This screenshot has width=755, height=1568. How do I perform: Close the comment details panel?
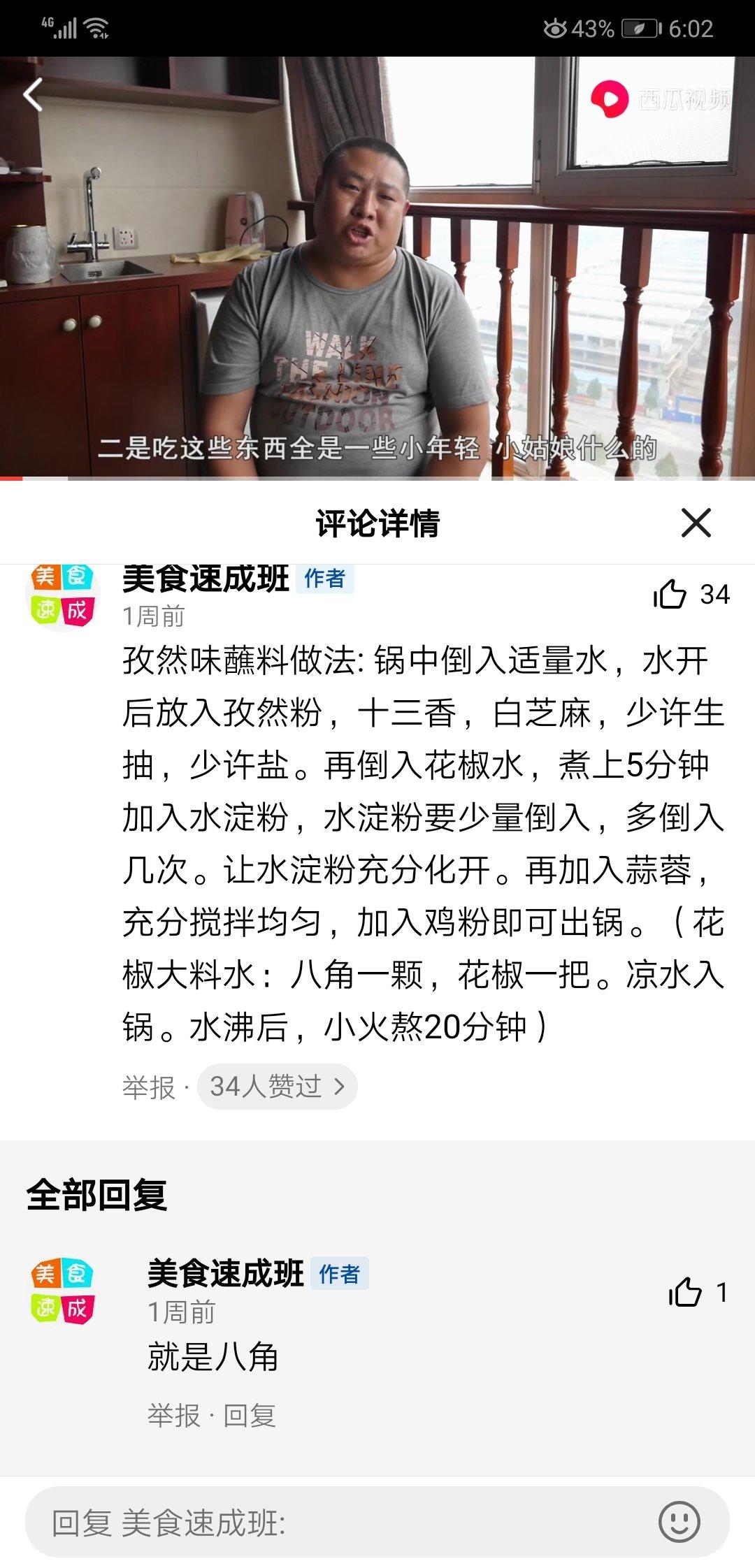[x=696, y=523]
